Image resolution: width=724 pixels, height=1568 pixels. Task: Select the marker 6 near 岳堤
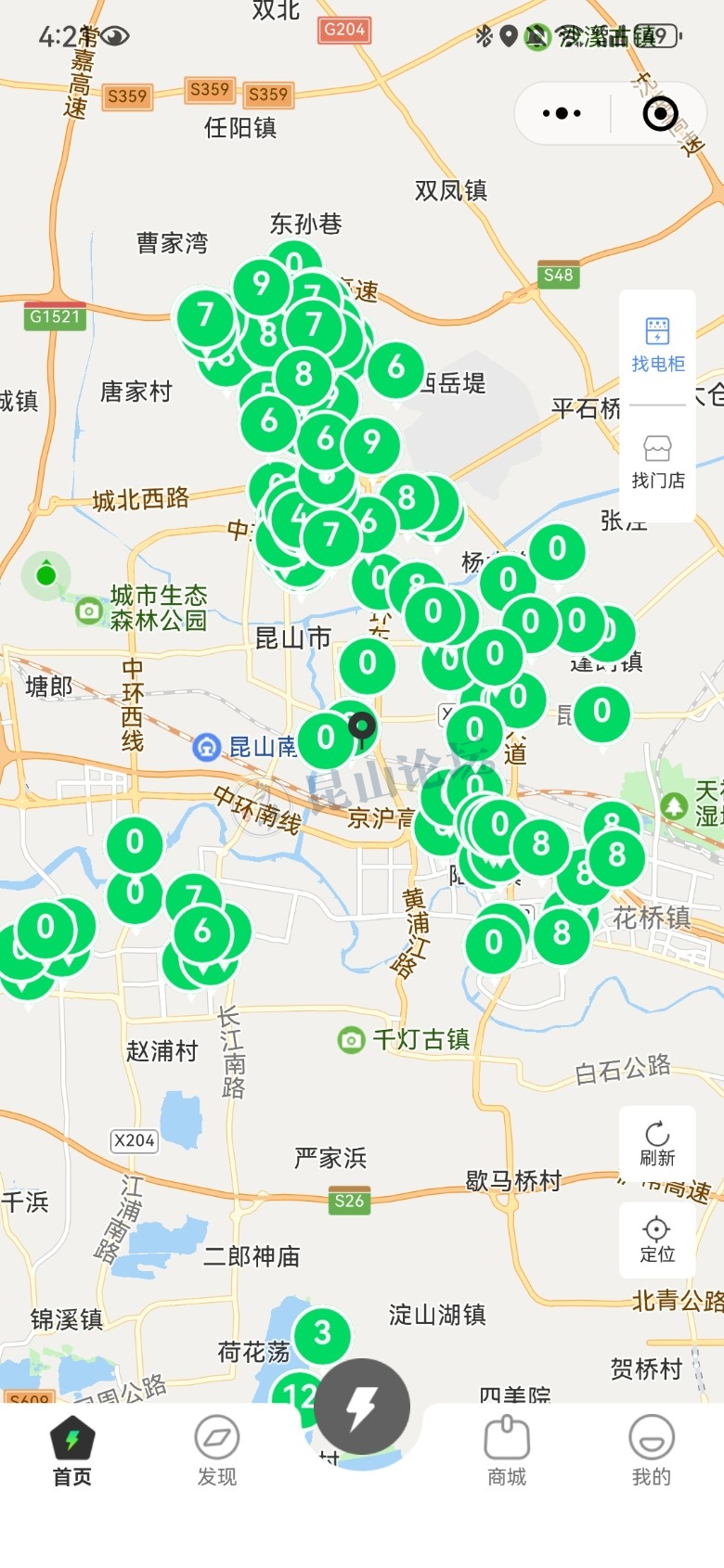pos(396,368)
